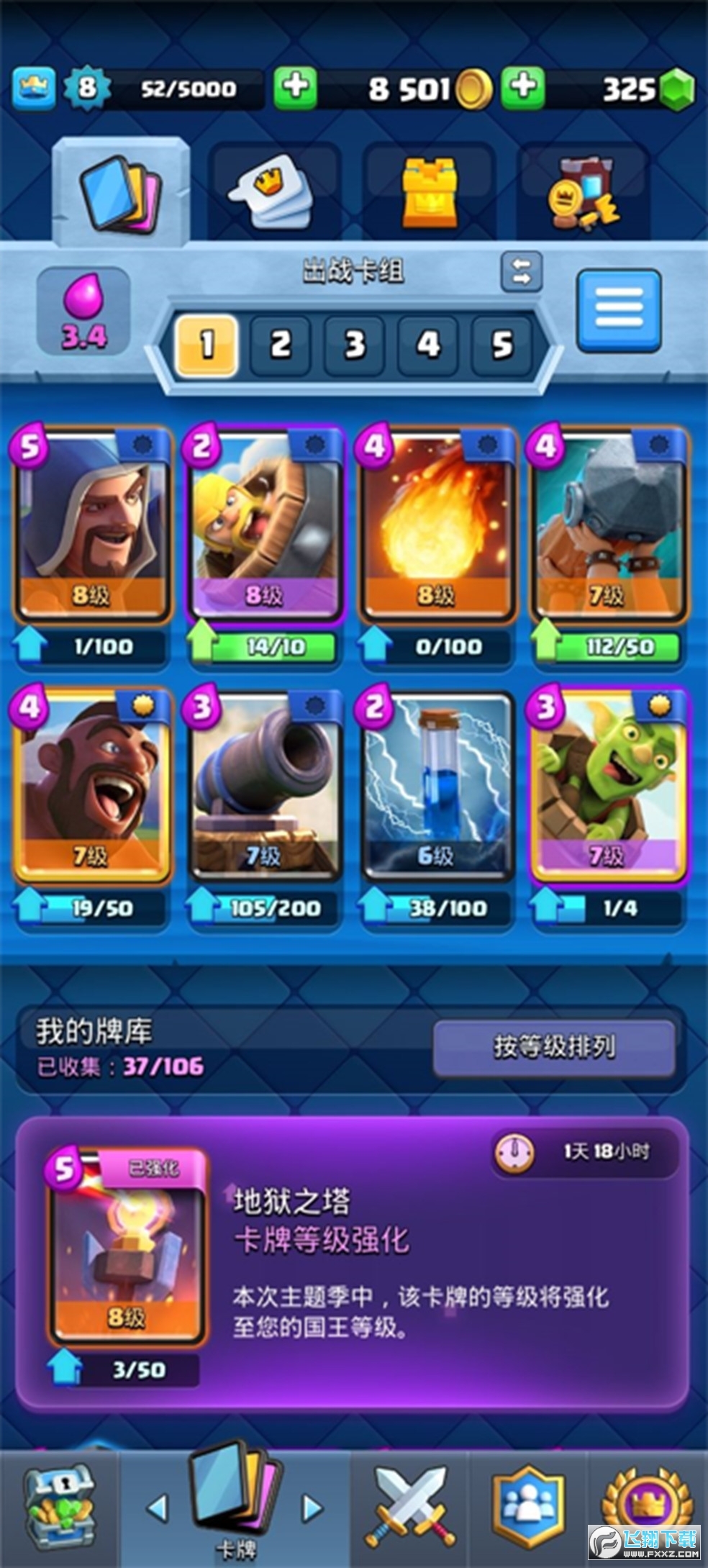
Task: Go to the battle crossed-swords tab
Action: click(x=412, y=1508)
